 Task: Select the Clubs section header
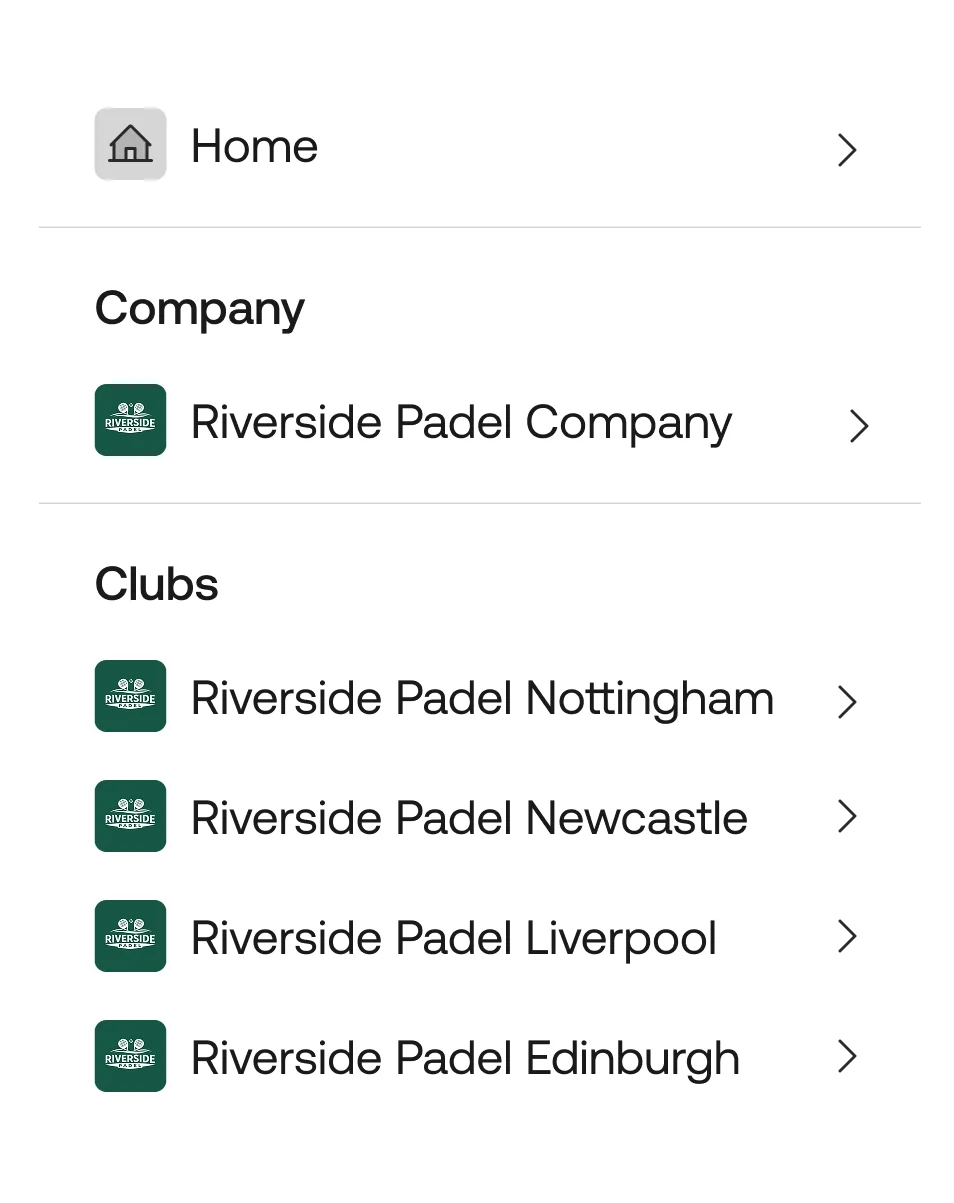coord(156,583)
